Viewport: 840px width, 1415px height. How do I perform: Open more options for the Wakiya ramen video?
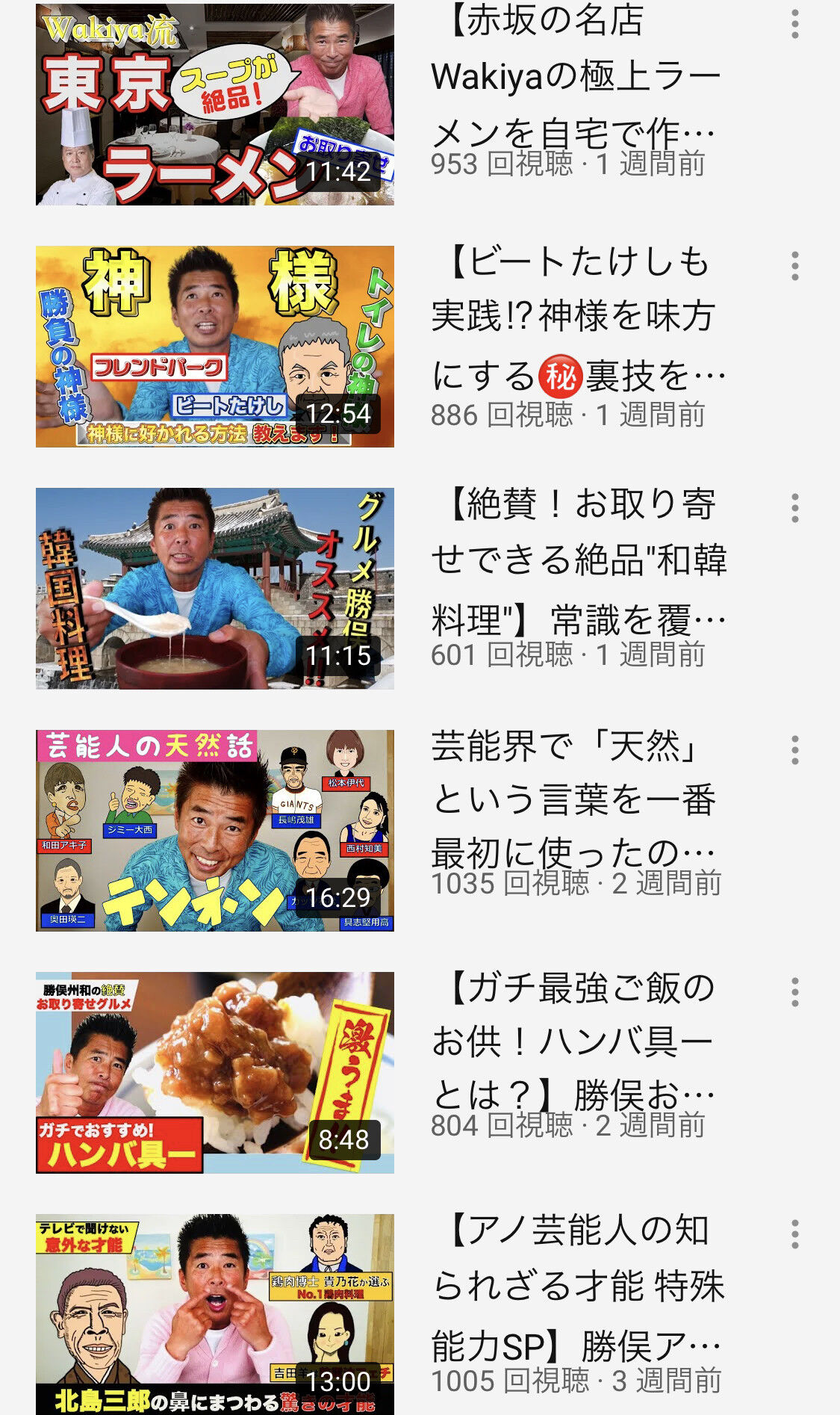click(x=794, y=25)
